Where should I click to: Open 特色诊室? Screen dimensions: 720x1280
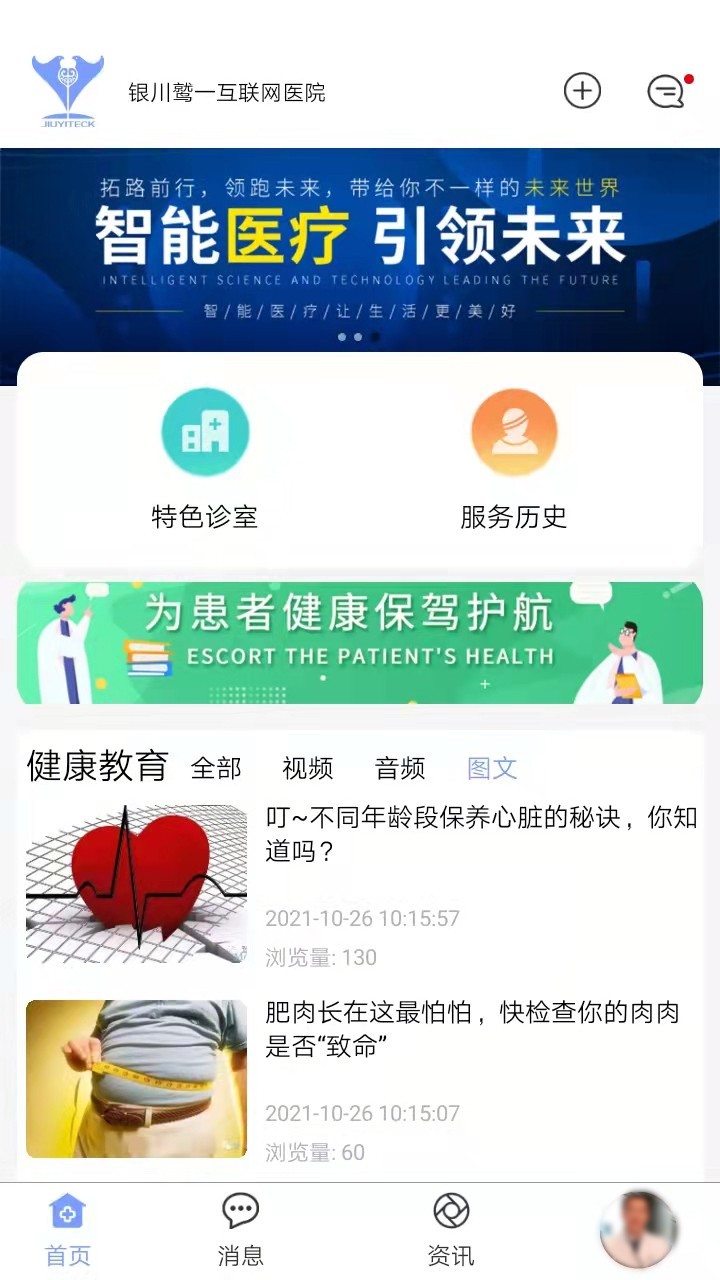(x=205, y=459)
